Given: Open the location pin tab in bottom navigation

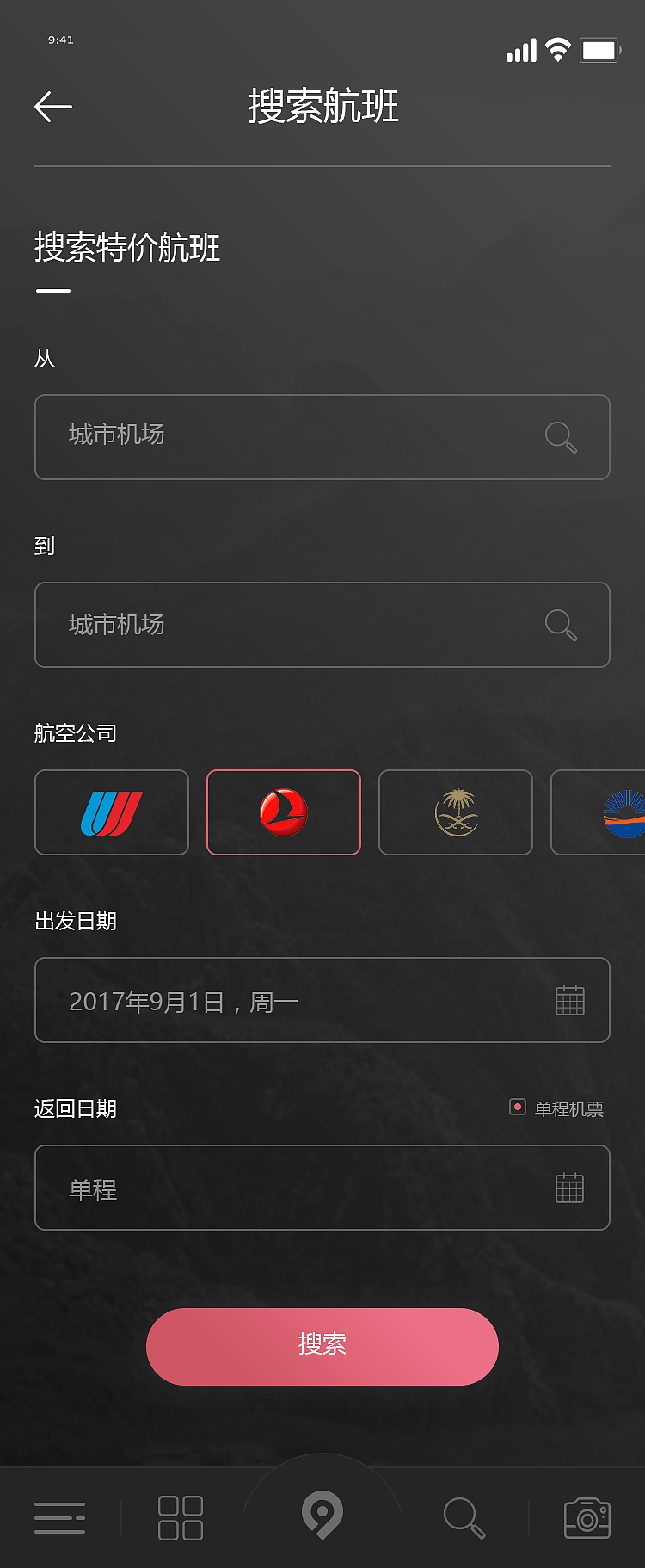Looking at the screenshot, I should pos(322,1516).
